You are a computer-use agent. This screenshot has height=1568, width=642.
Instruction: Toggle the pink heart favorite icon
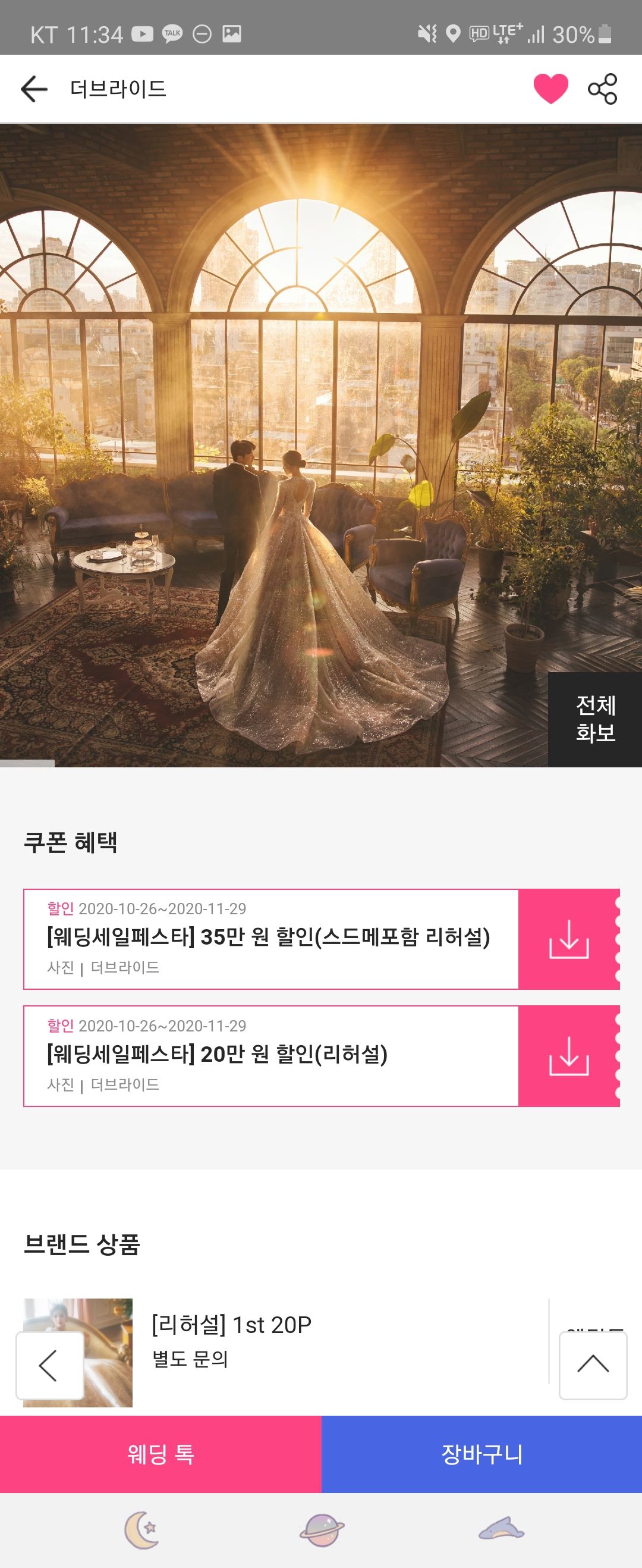tap(550, 89)
